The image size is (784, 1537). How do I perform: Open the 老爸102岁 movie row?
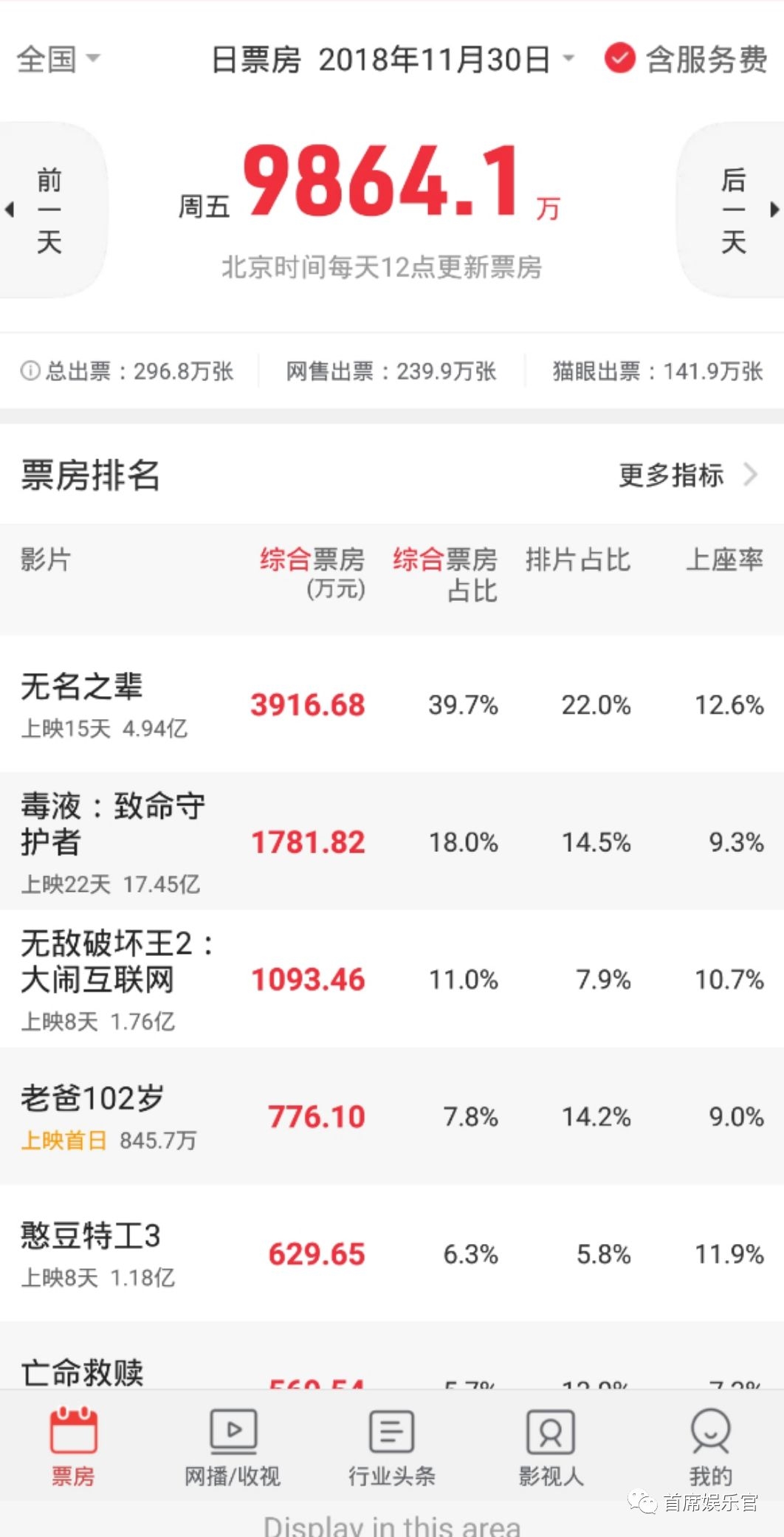tap(391, 1116)
